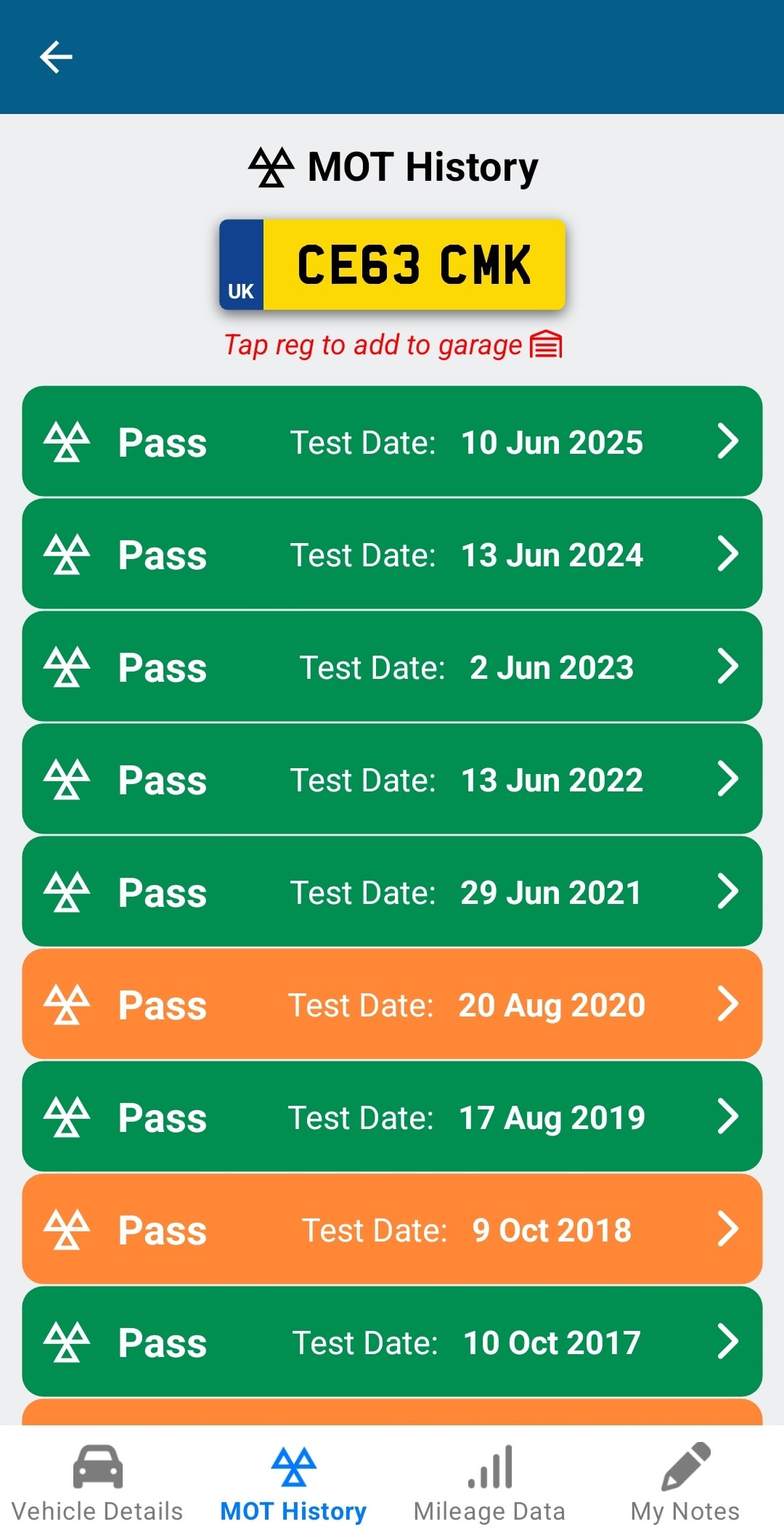Image resolution: width=784 pixels, height=1540 pixels.
Task: Open the 29 Jun 2021 MOT pass
Action: 392,892
